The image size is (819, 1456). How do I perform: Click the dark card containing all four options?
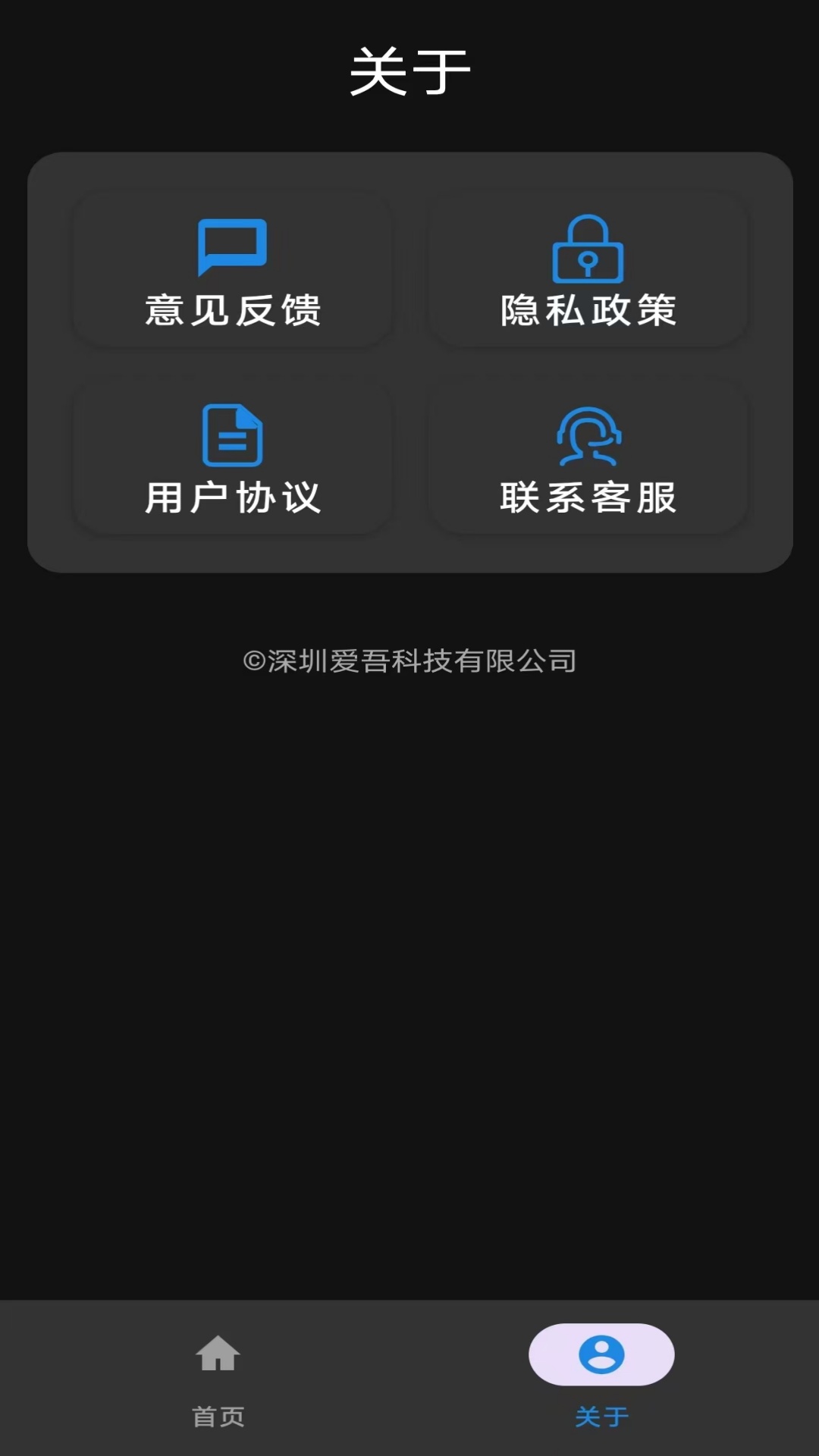[409, 360]
